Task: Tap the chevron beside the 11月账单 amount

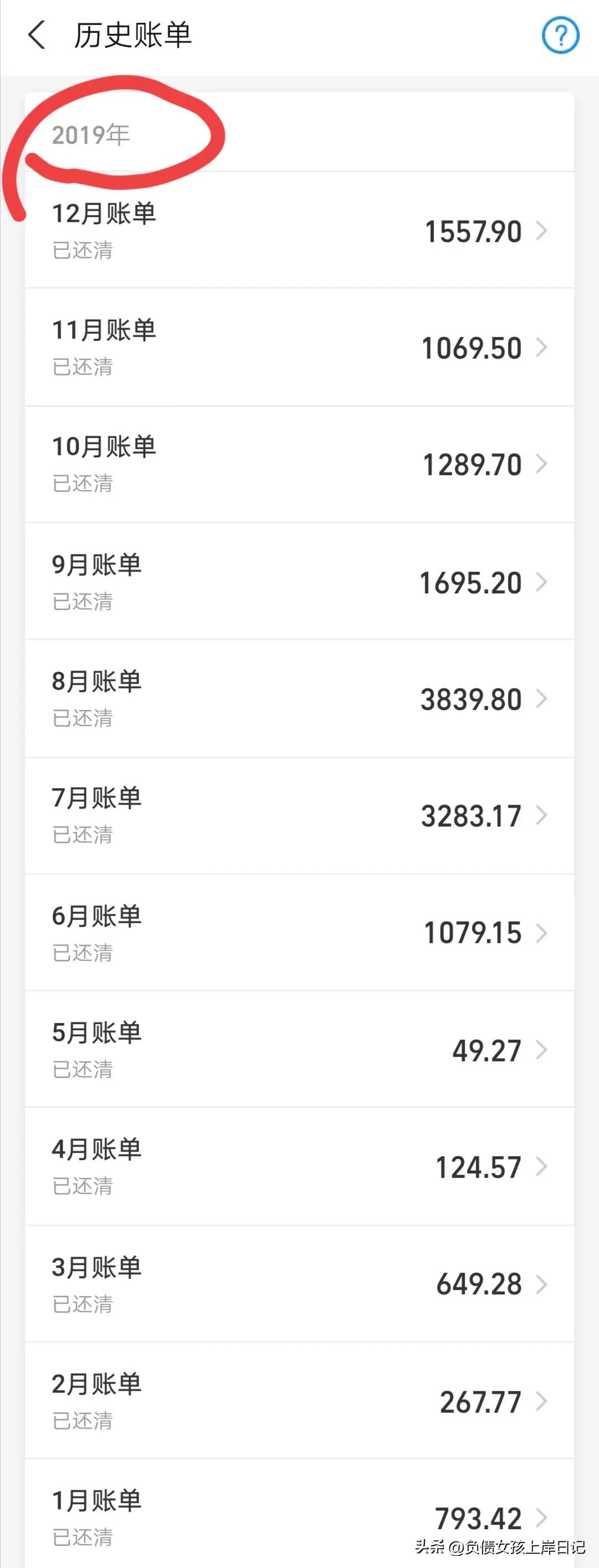Action: tap(541, 348)
